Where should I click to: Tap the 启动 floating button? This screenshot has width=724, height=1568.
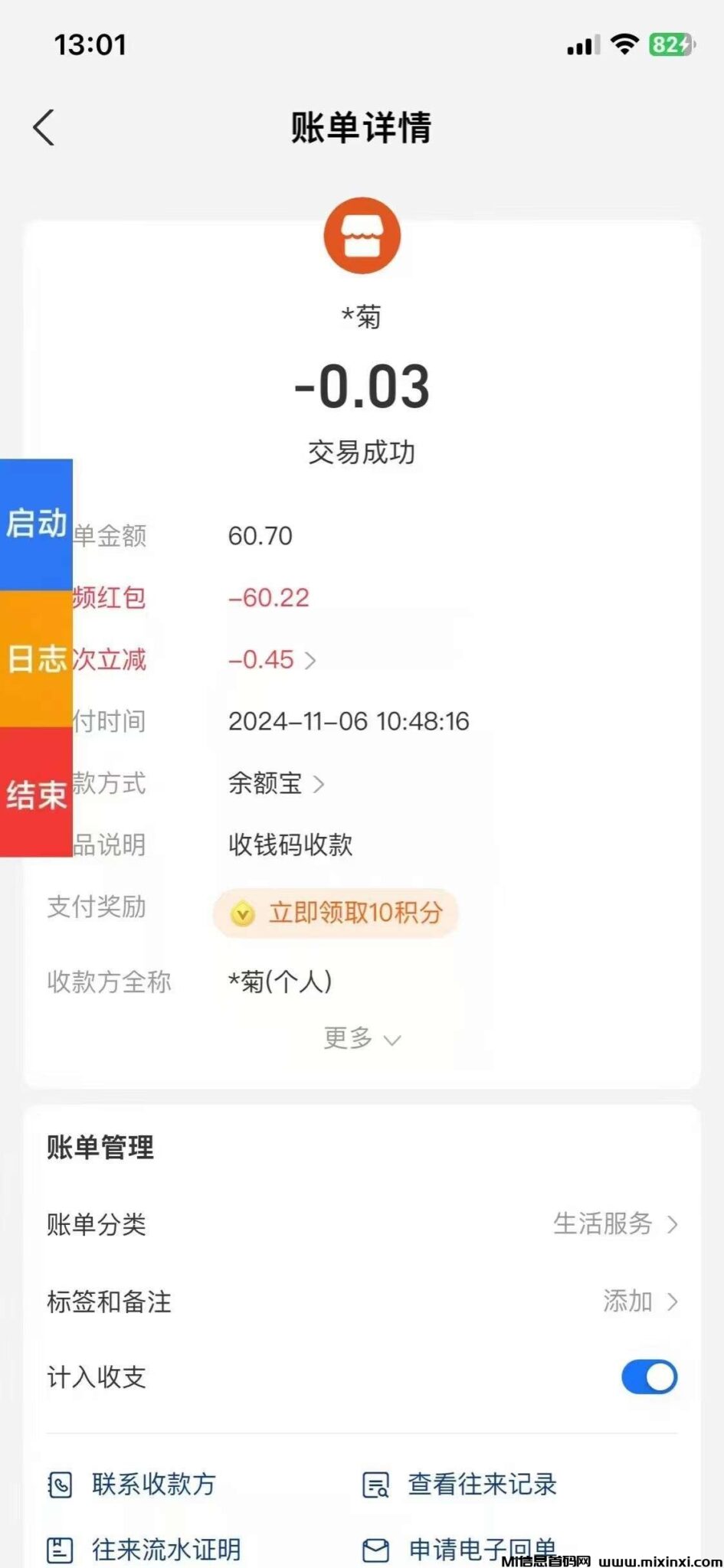[x=36, y=524]
